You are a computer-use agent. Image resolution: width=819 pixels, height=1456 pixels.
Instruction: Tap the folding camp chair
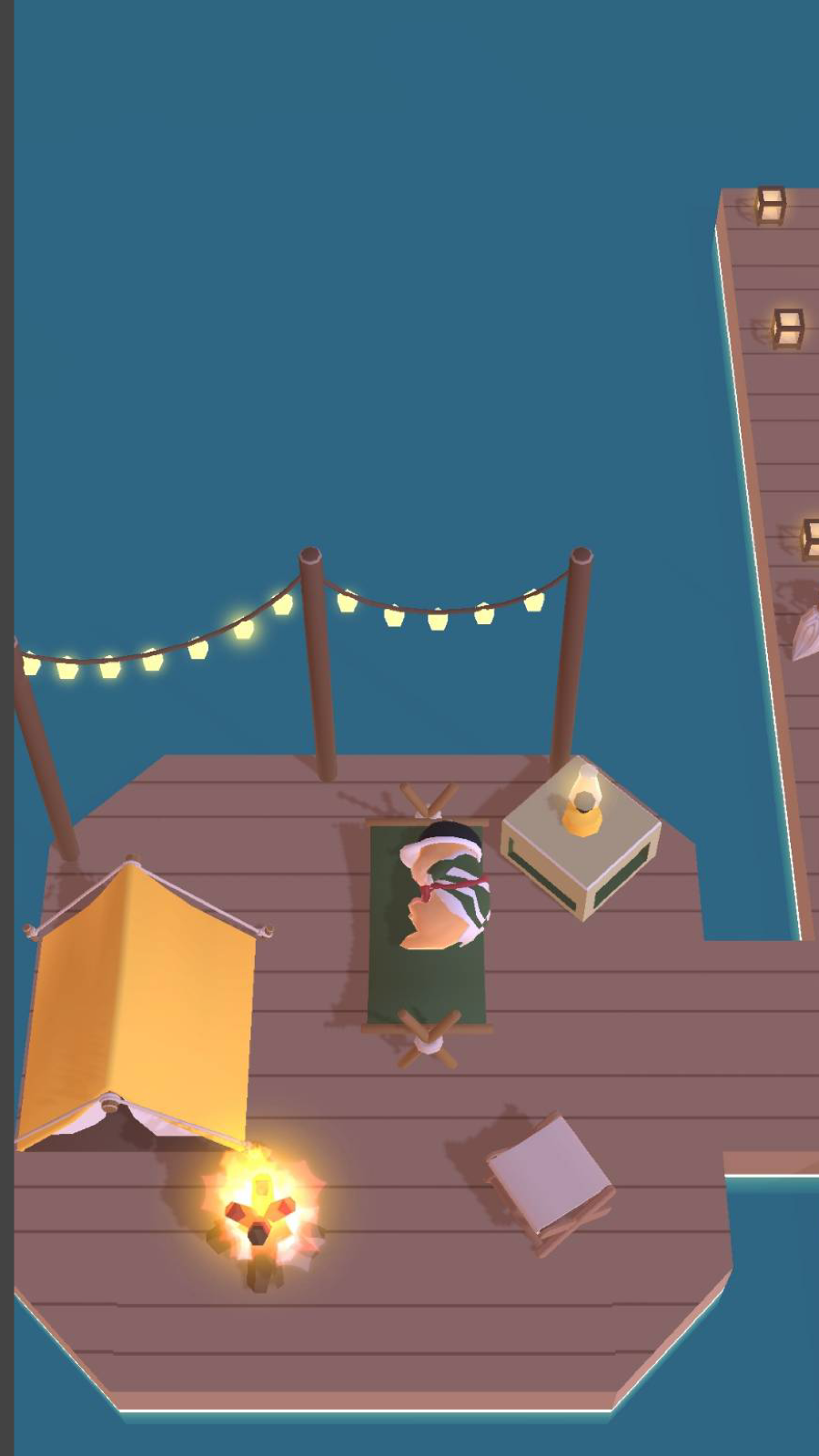(551, 1181)
